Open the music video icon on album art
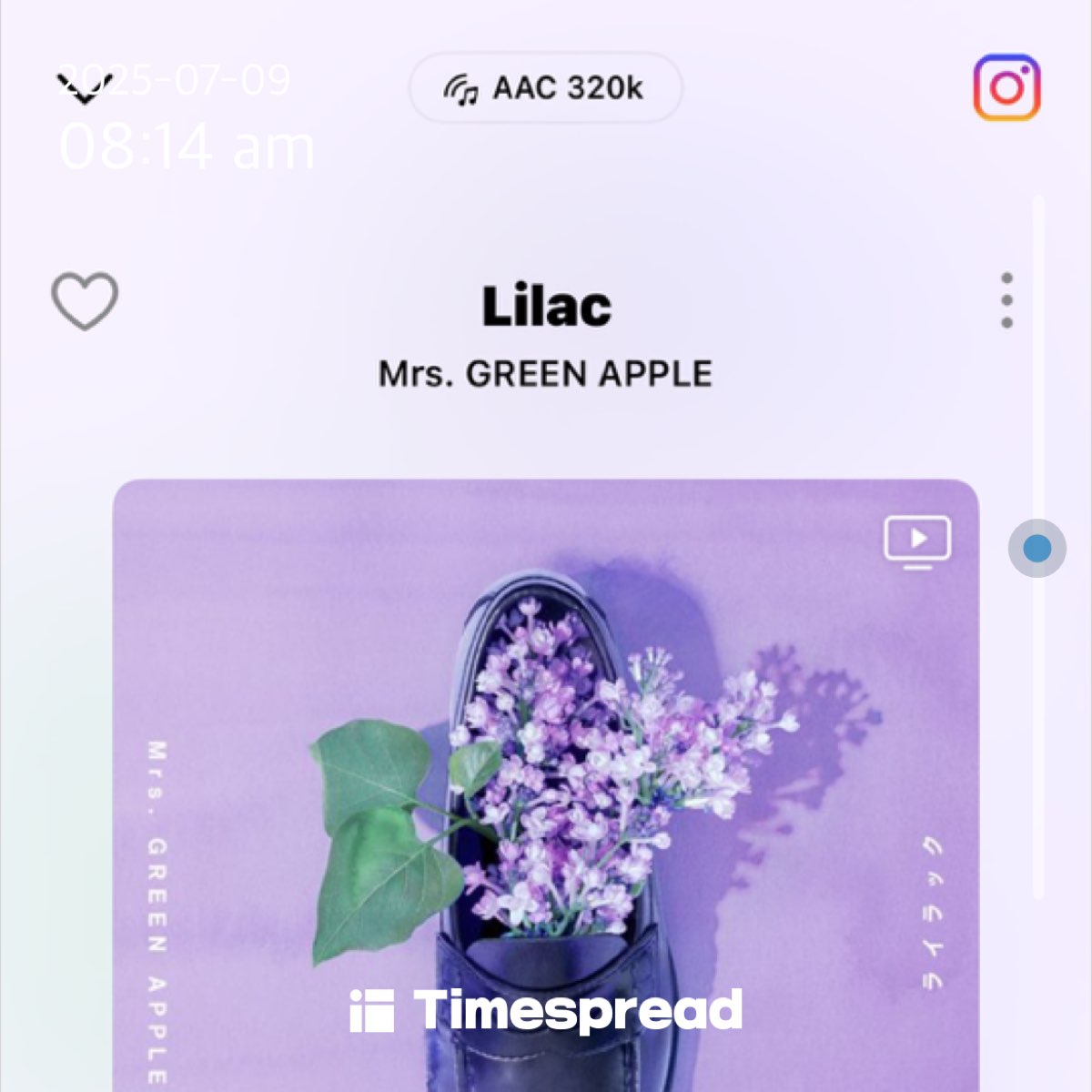Screen dimensions: 1092x1092 pos(917,542)
